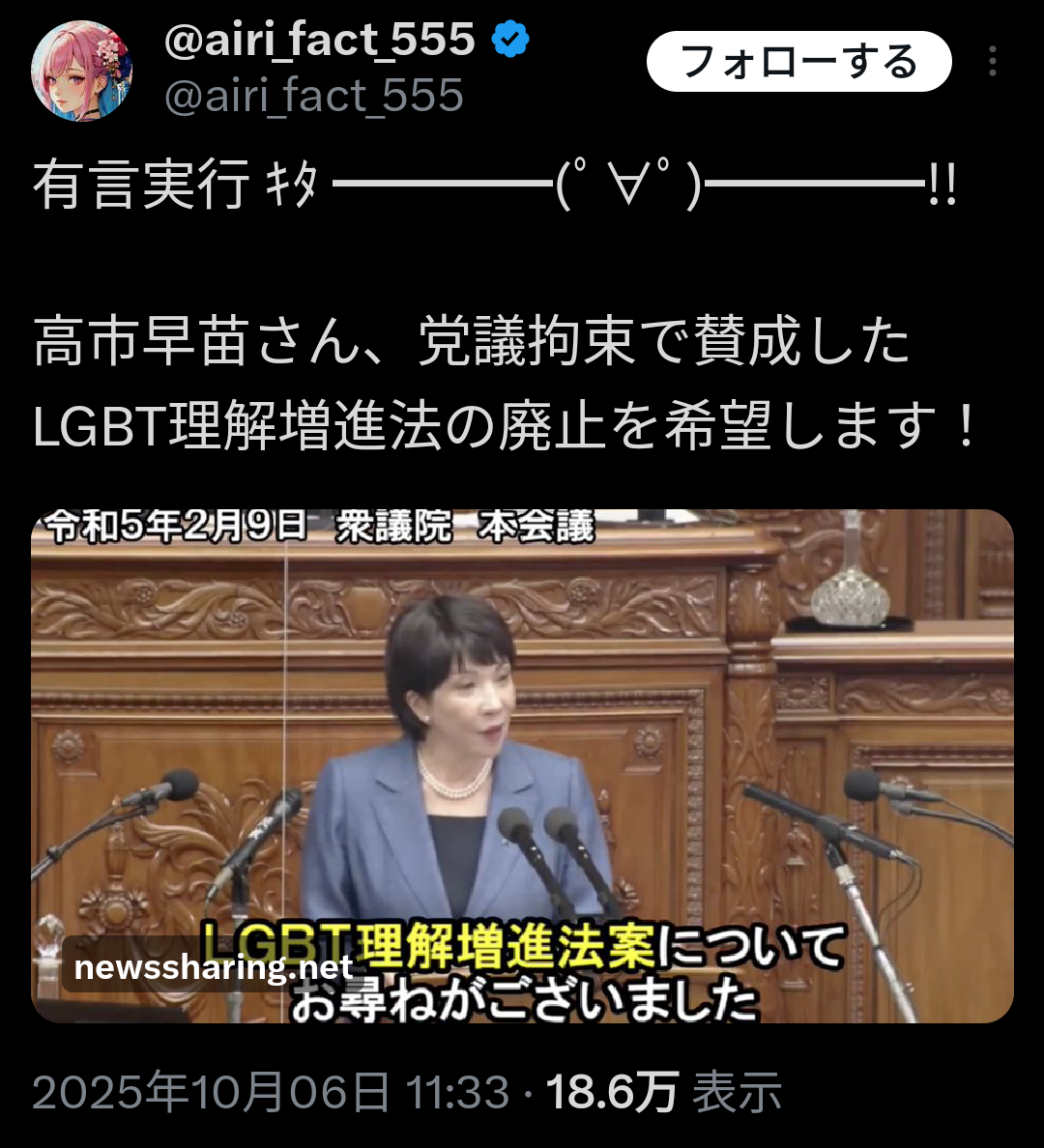Open the airi_fact_555 profile avatar
This screenshot has height=1148, width=1044.
click(x=81, y=71)
